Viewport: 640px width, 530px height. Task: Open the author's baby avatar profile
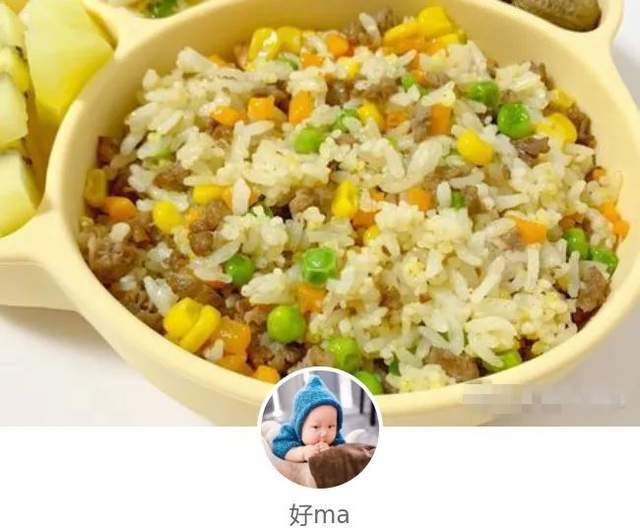pos(320,428)
